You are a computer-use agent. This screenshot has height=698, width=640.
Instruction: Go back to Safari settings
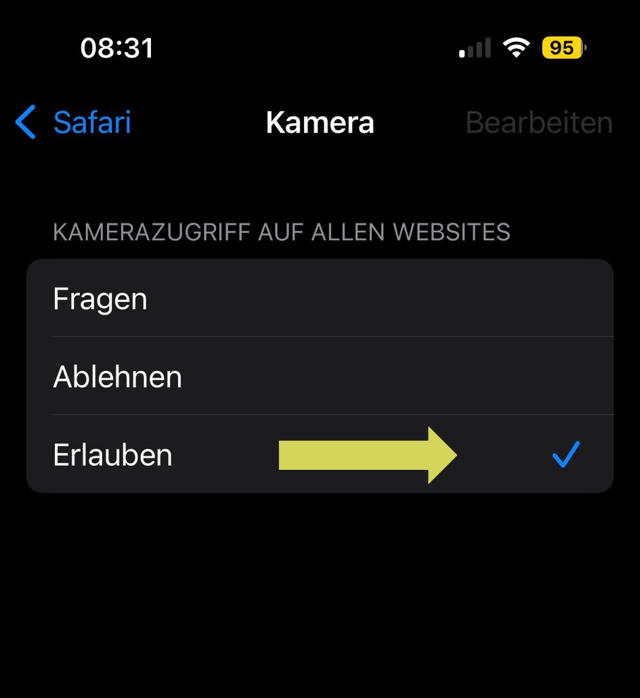74,123
